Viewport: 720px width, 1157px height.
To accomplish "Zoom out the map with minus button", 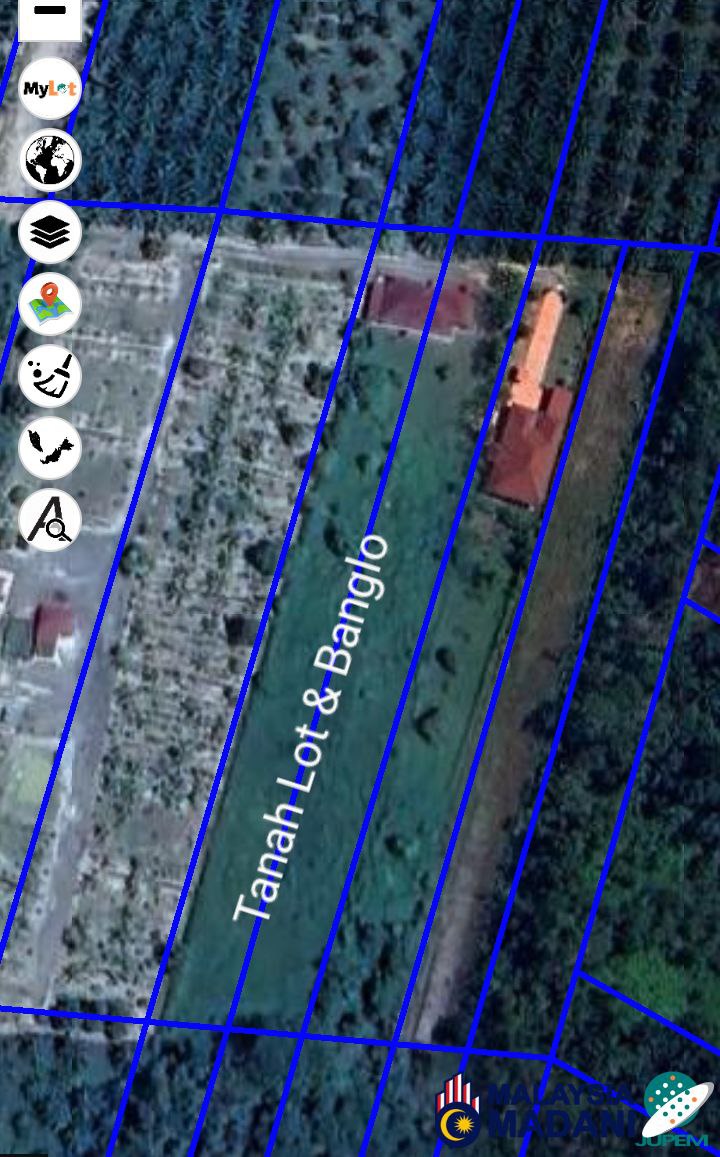I will (49, 14).
